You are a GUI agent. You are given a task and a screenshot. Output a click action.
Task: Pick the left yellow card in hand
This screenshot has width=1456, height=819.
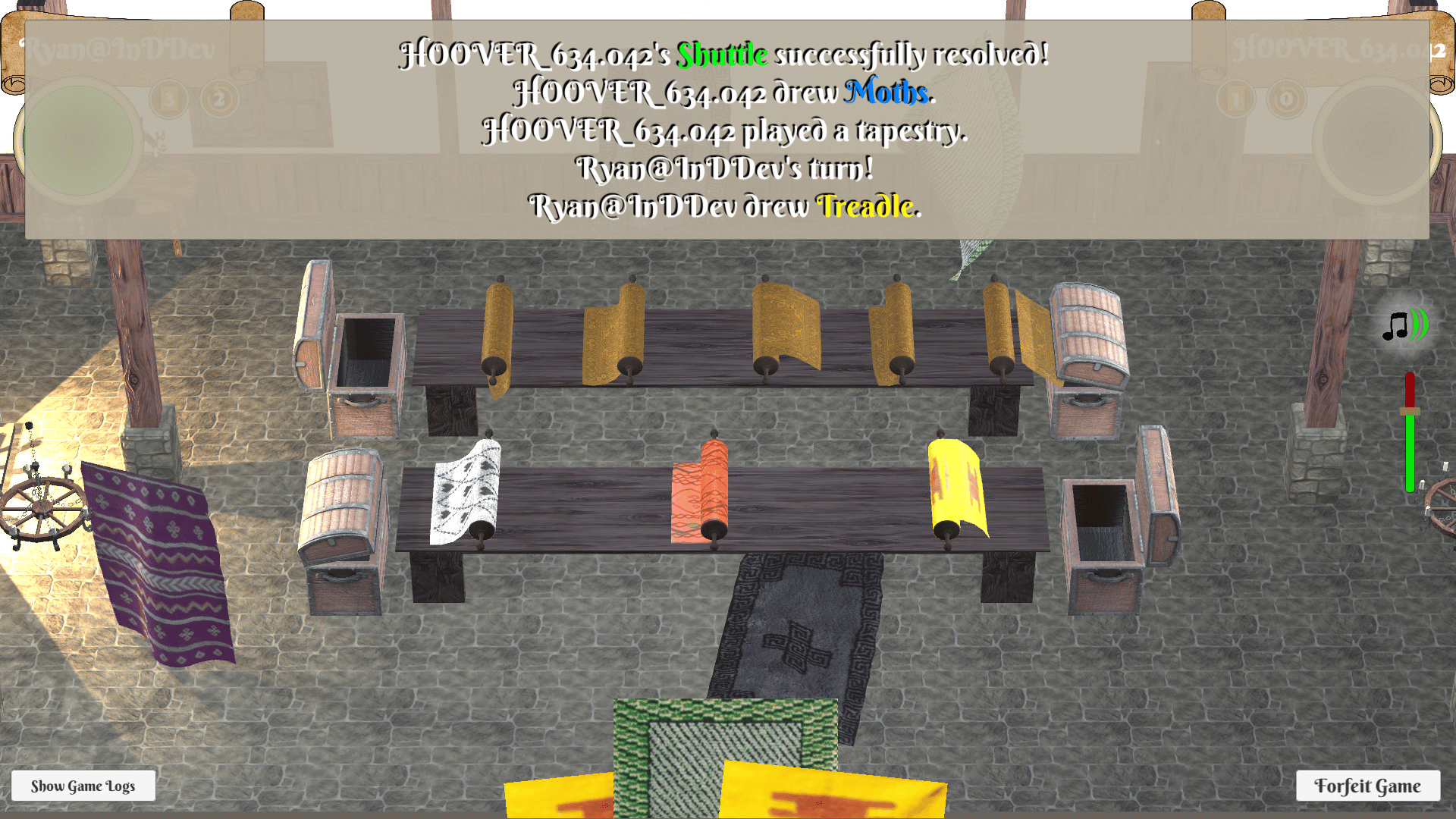coord(560,796)
